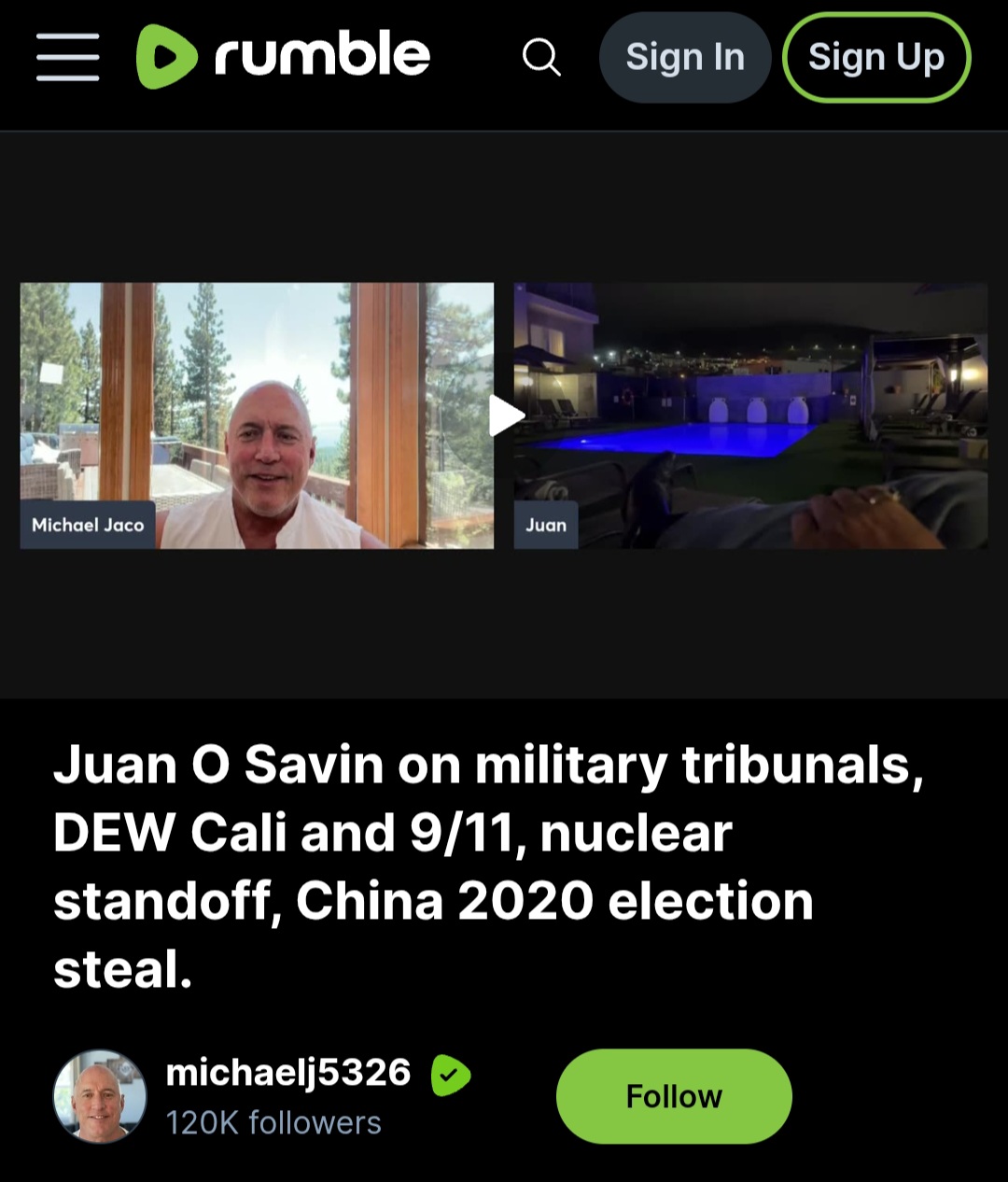
Task: Open the michaelj5326 channel name link
Action: click(x=288, y=1073)
